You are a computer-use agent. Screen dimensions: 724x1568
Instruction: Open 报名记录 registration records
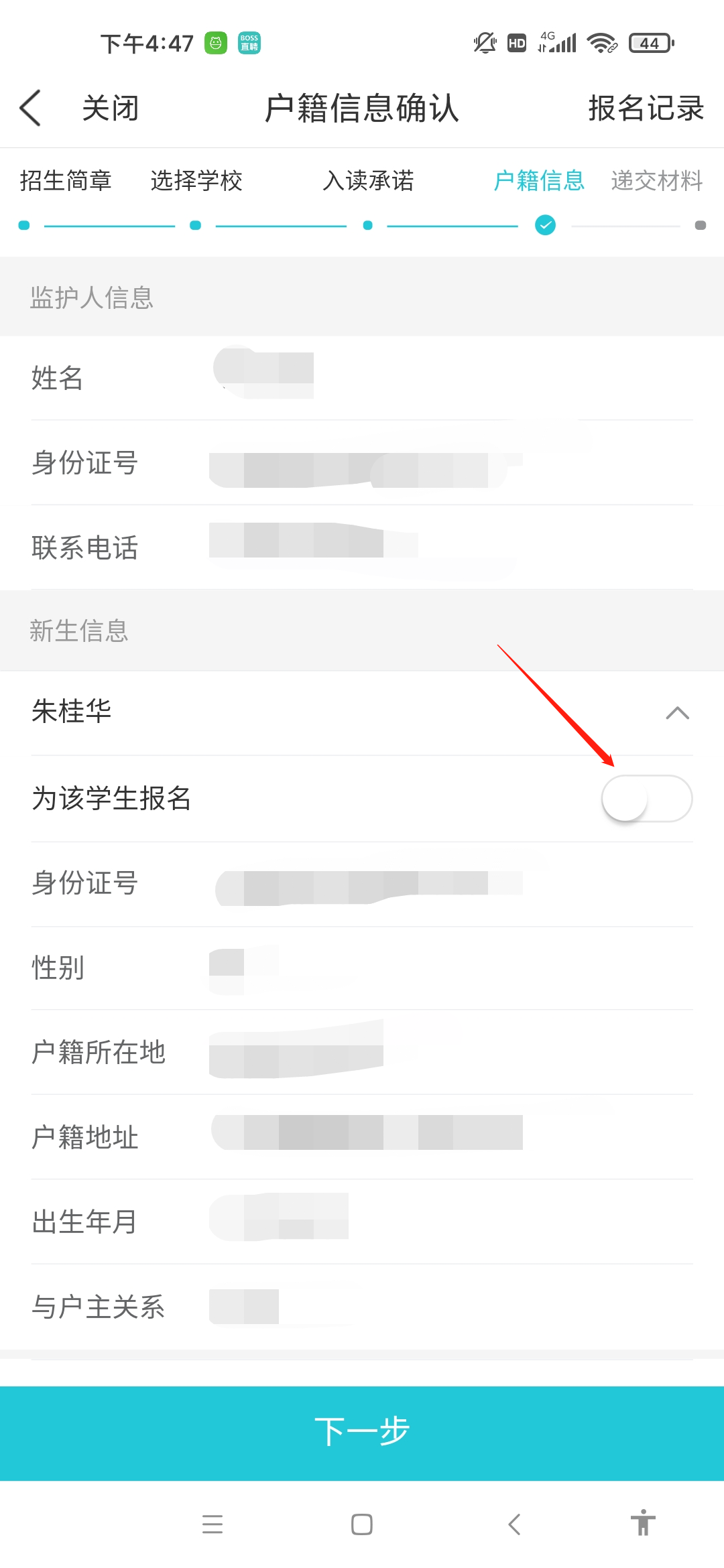[646, 108]
